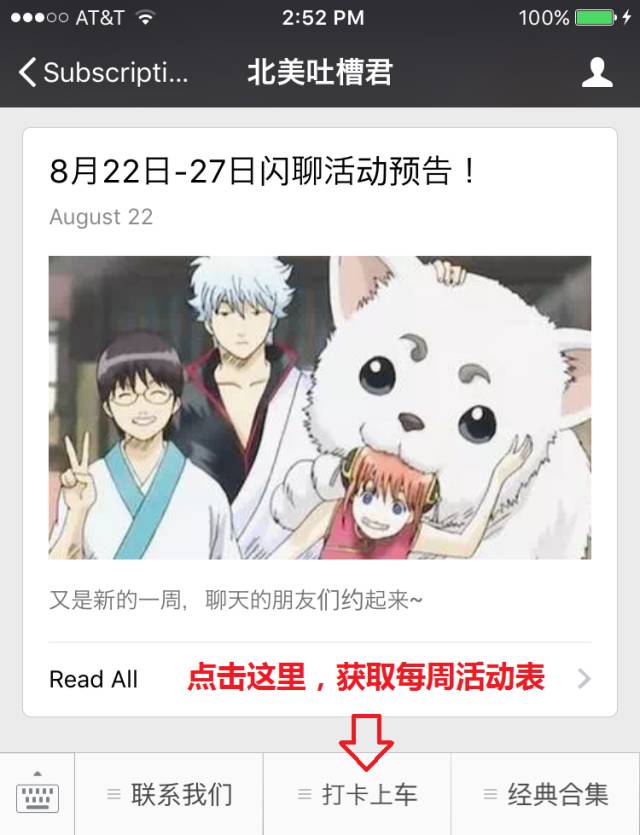The image size is (640, 835).
Task: Go back to Subscriptions list
Action: click(x=102, y=73)
